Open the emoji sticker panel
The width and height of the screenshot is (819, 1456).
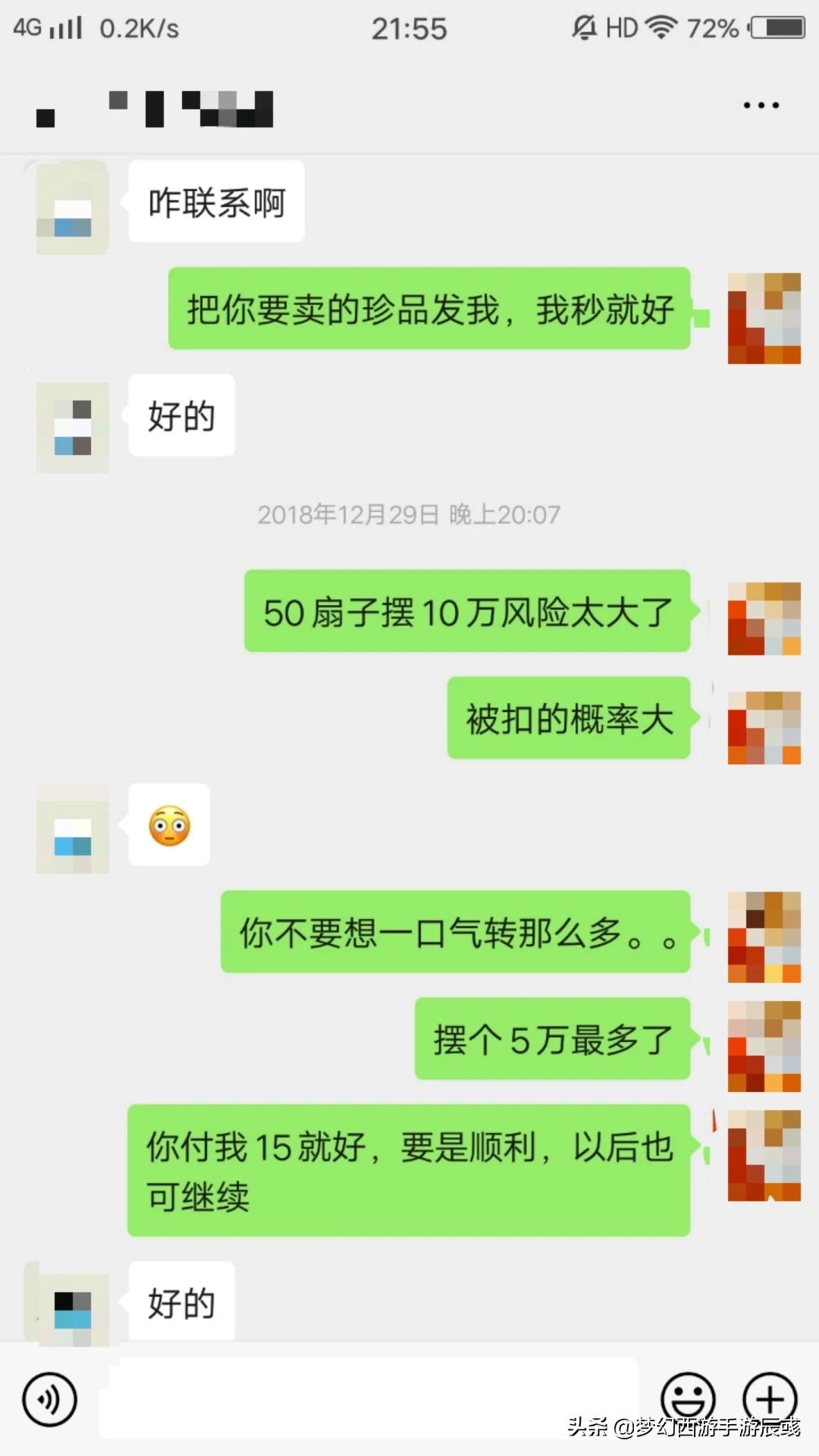[688, 1398]
